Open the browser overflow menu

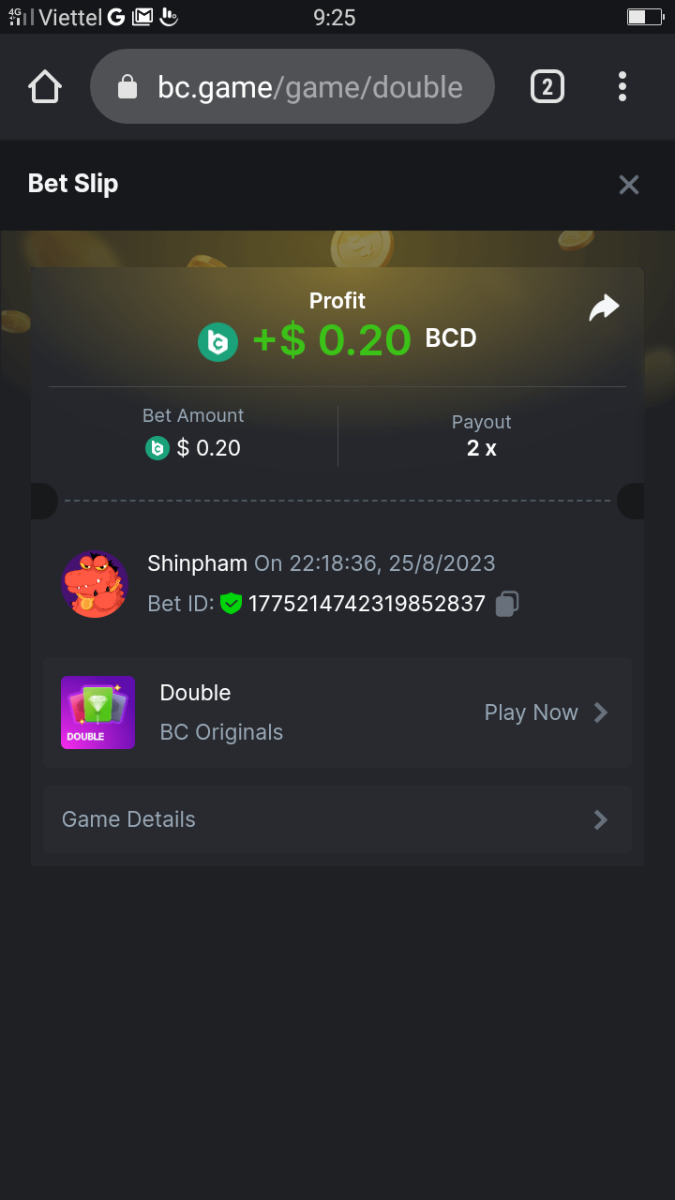point(622,87)
